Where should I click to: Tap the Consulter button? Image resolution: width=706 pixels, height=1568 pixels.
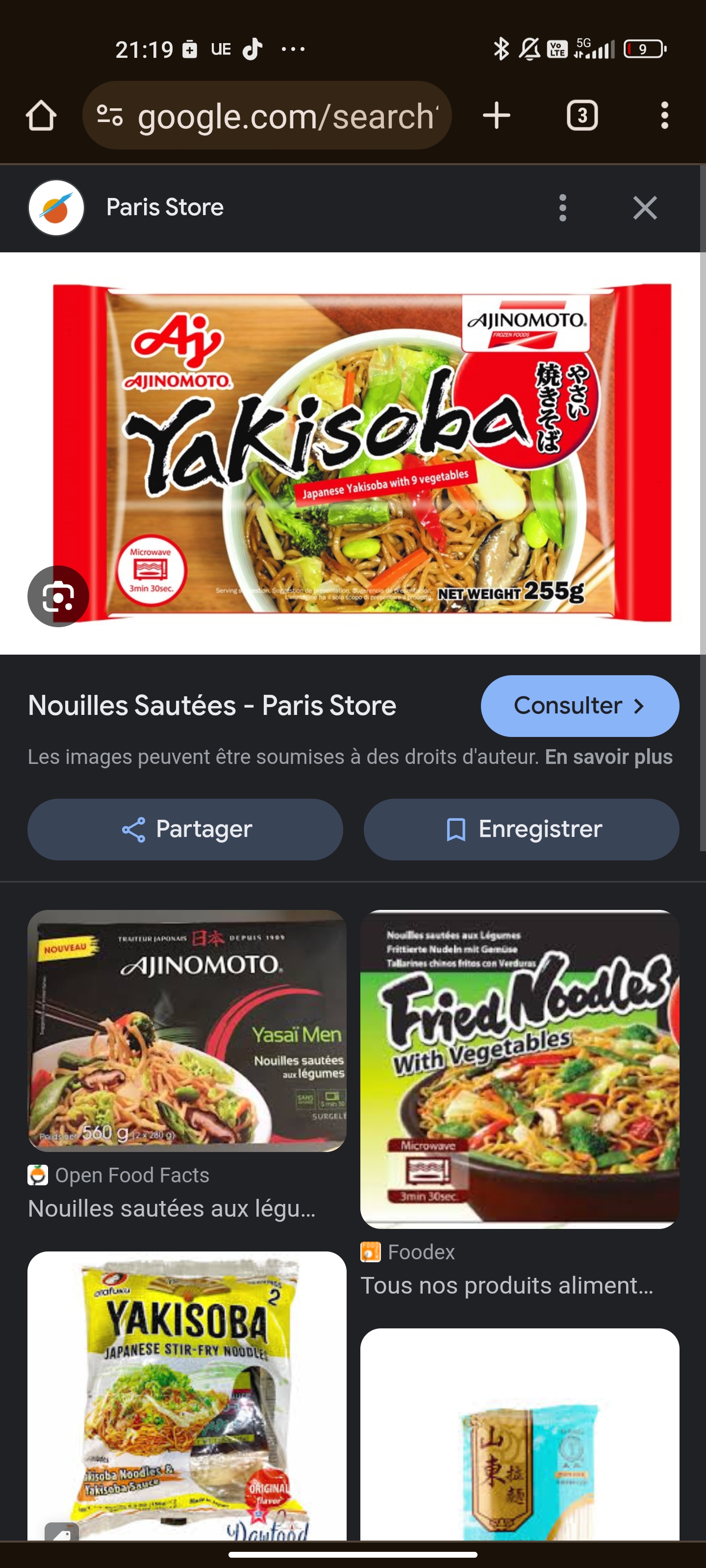580,706
